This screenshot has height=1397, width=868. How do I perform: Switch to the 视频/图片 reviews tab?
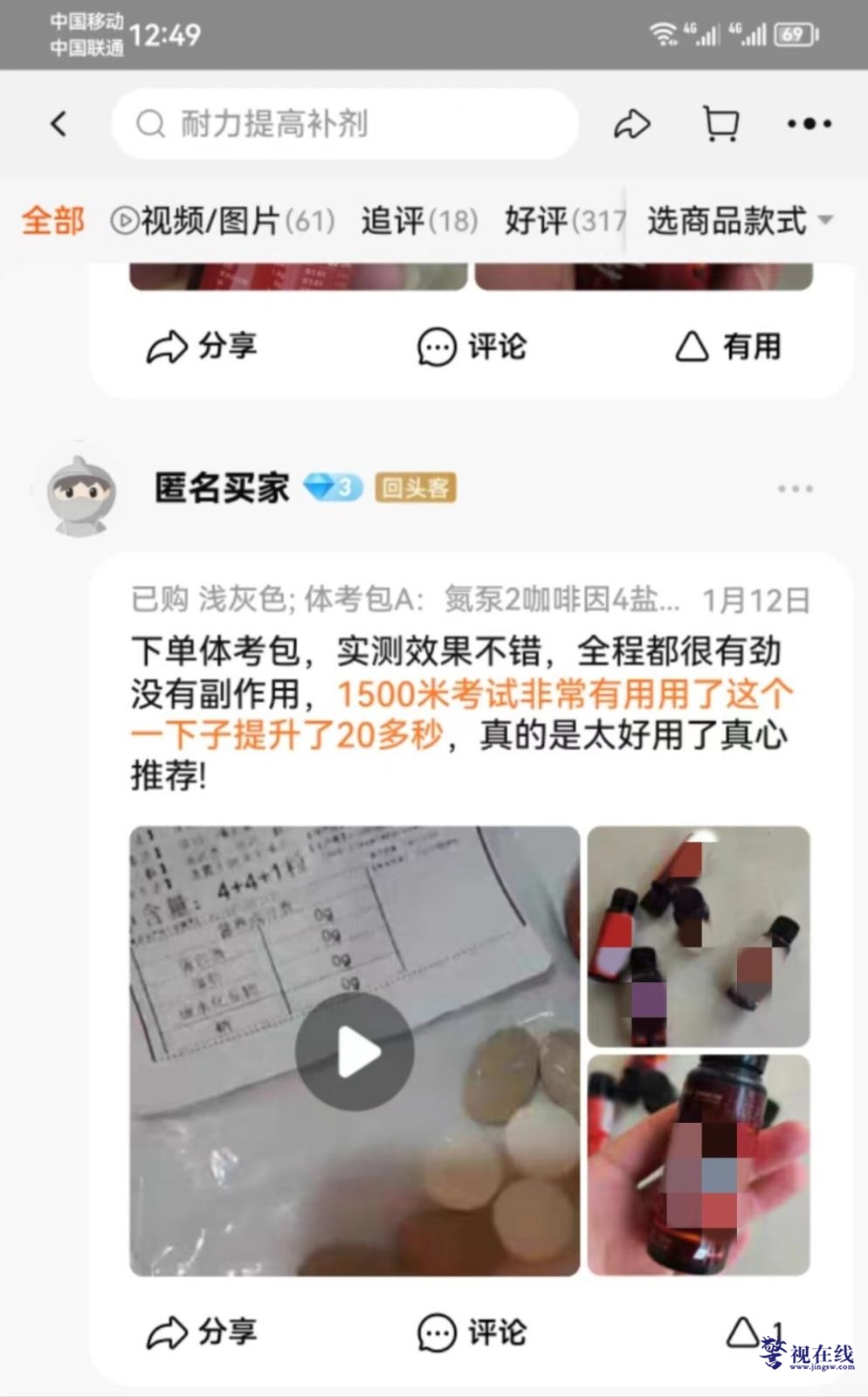tap(224, 220)
